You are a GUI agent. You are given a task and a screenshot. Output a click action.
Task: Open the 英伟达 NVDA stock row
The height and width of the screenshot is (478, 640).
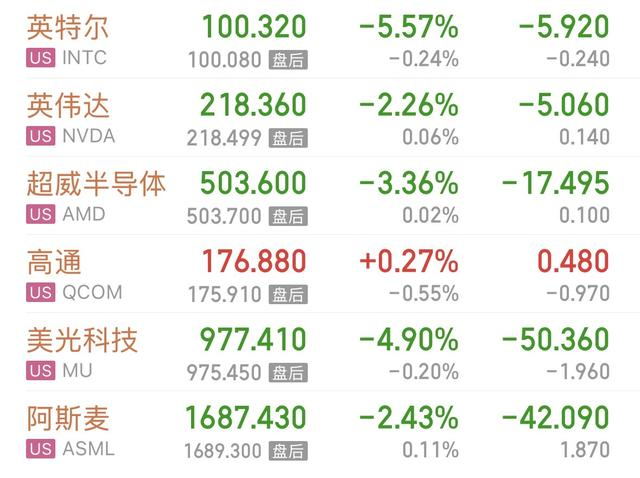[x=320, y=117]
